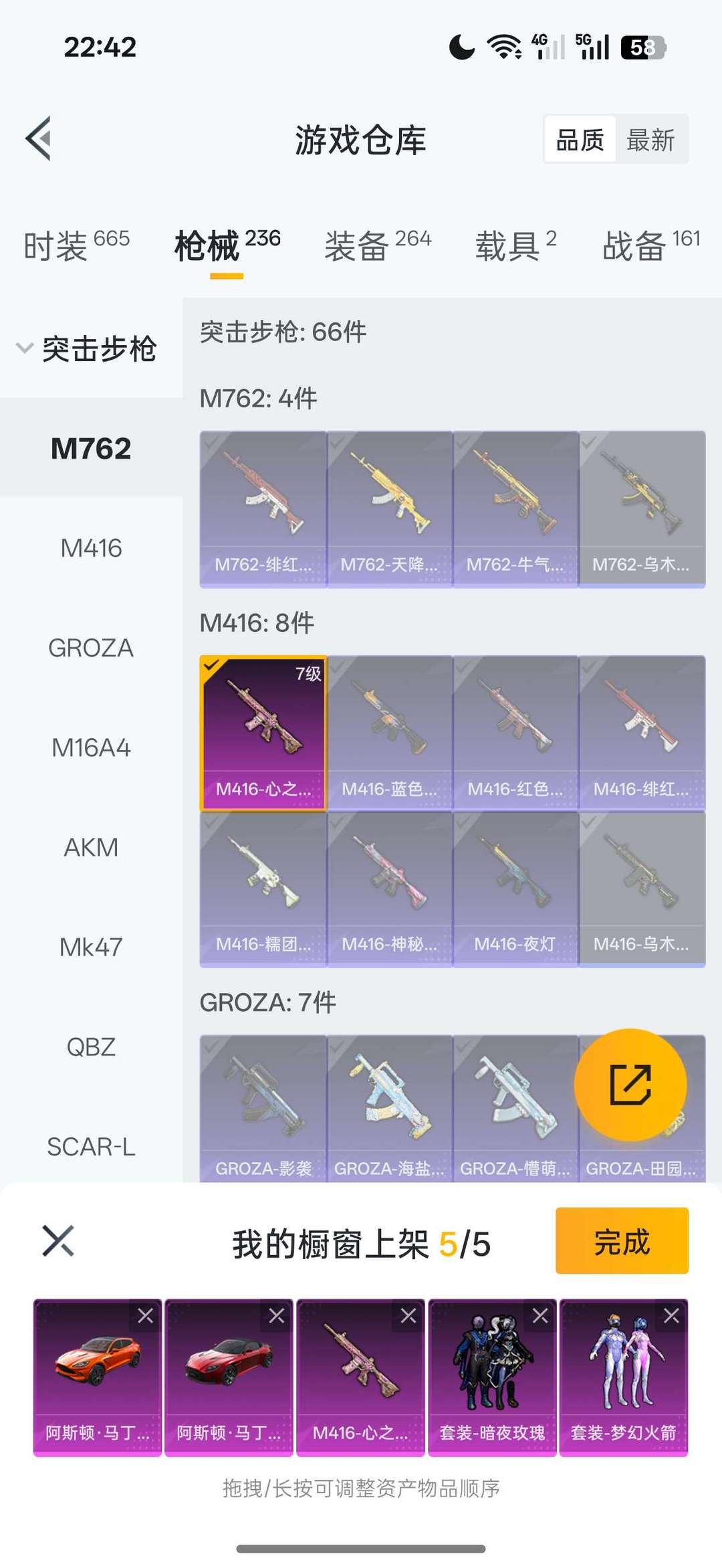Image resolution: width=722 pixels, height=1568 pixels.
Task: Tap the orange share floating button
Action: coord(630,1085)
